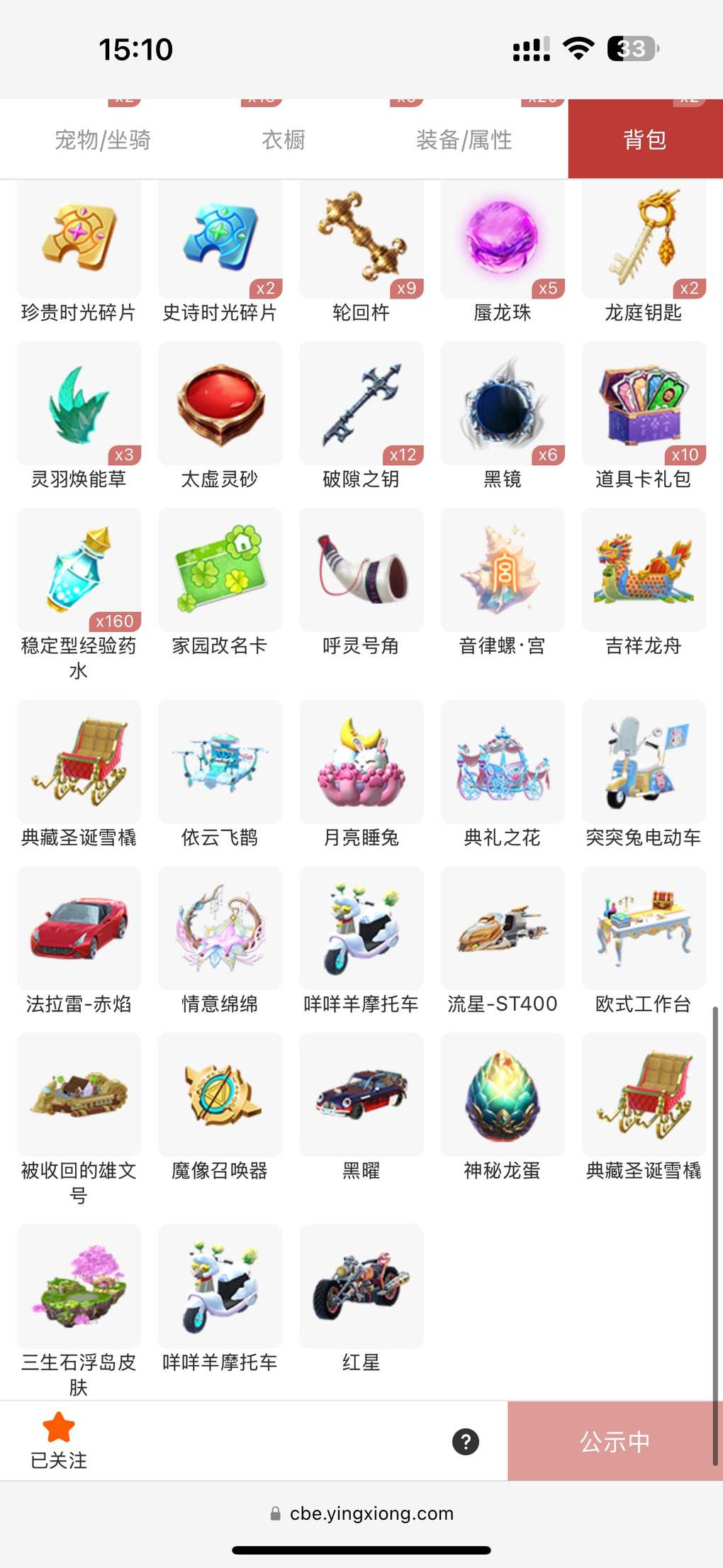The image size is (723, 1568).
Task: Open the 衣橱 tab
Action: (284, 140)
